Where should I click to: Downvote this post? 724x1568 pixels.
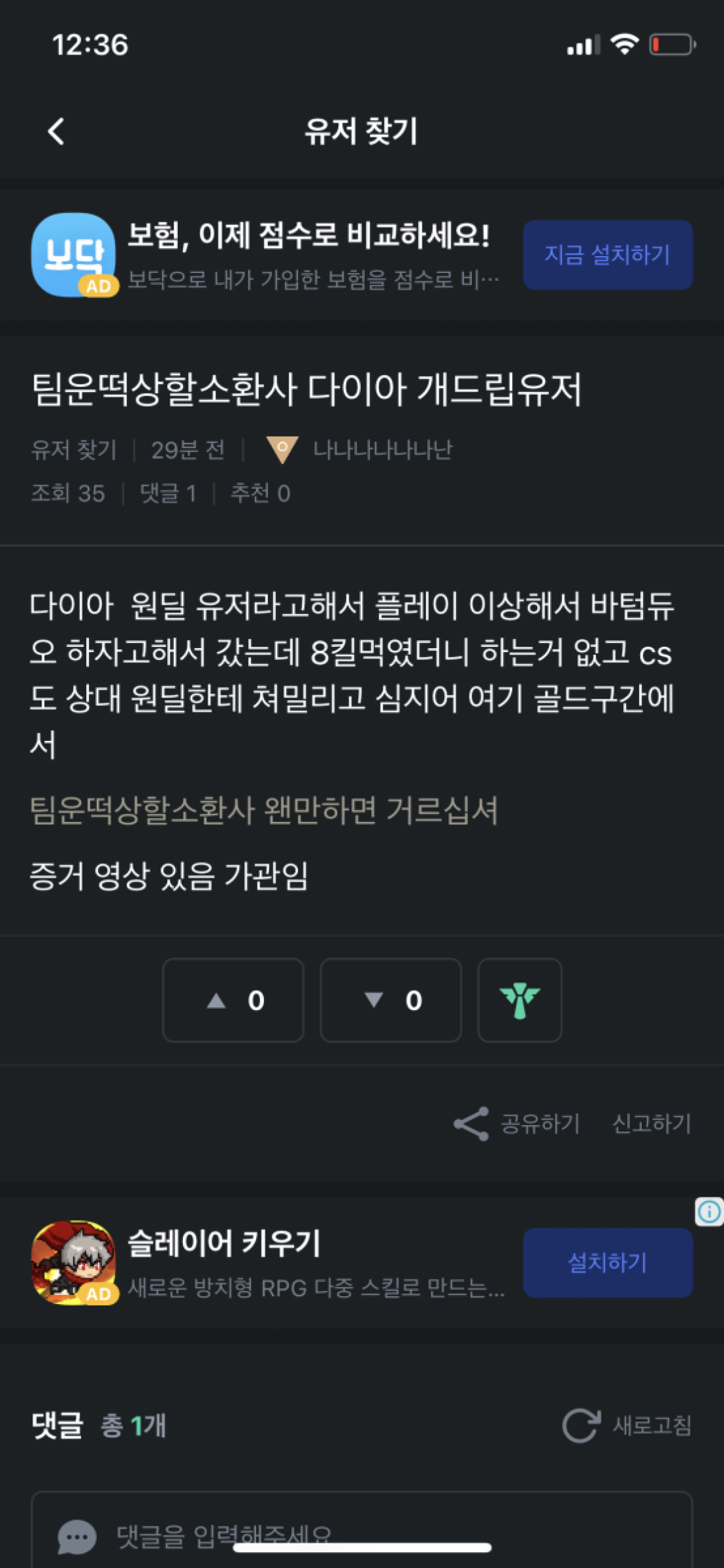pos(390,1000)
